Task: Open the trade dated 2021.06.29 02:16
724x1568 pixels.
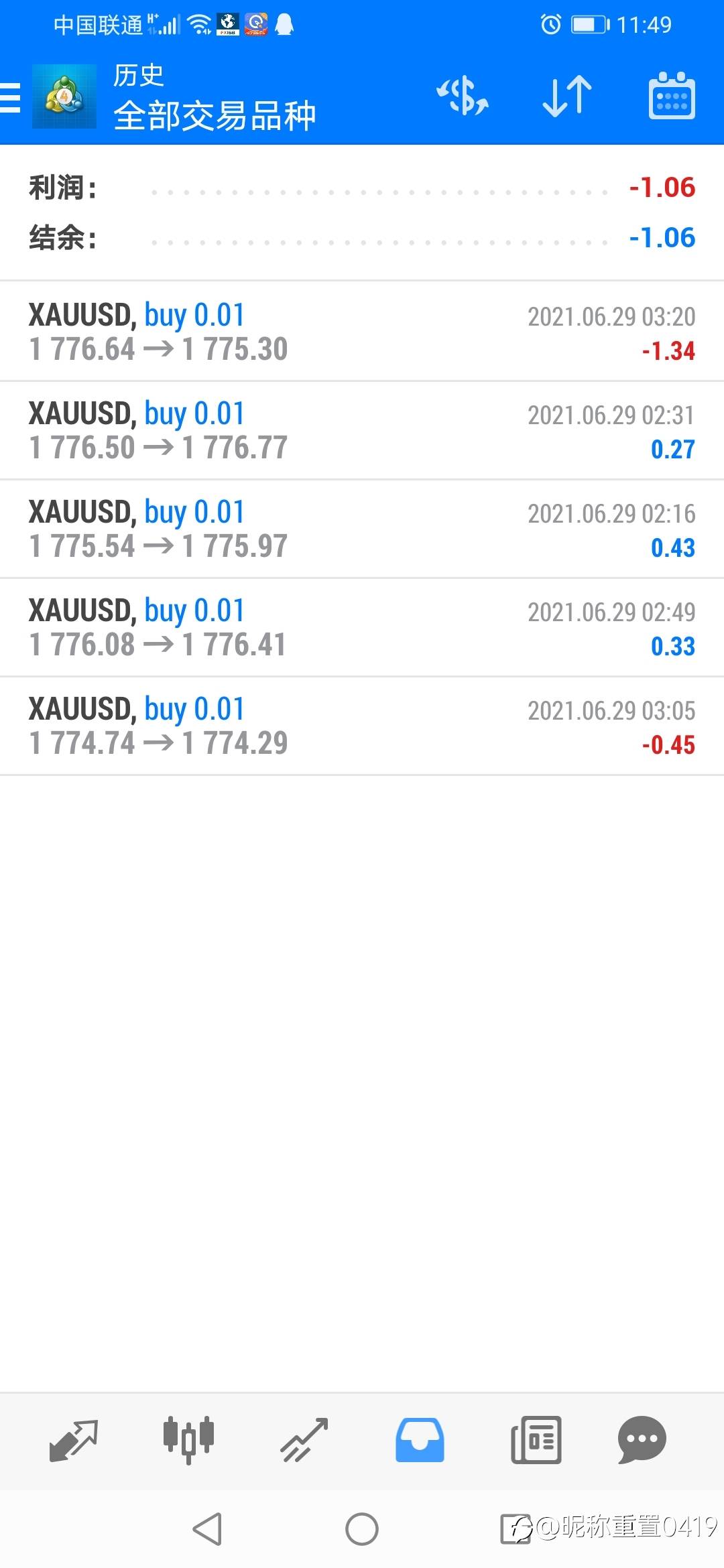Action: tap(362, 529)
